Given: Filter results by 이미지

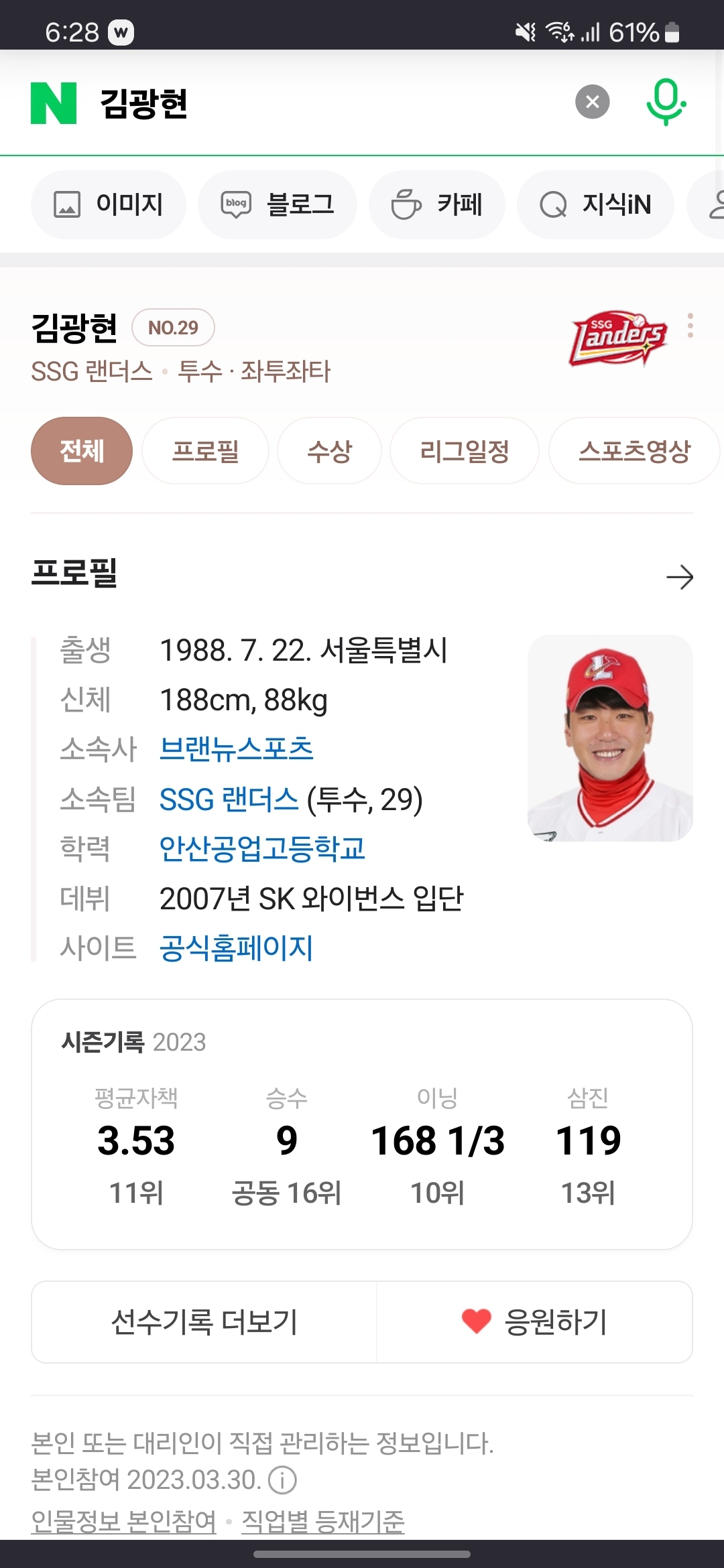Looking at the screenshot, I should (x=109, y=204).
